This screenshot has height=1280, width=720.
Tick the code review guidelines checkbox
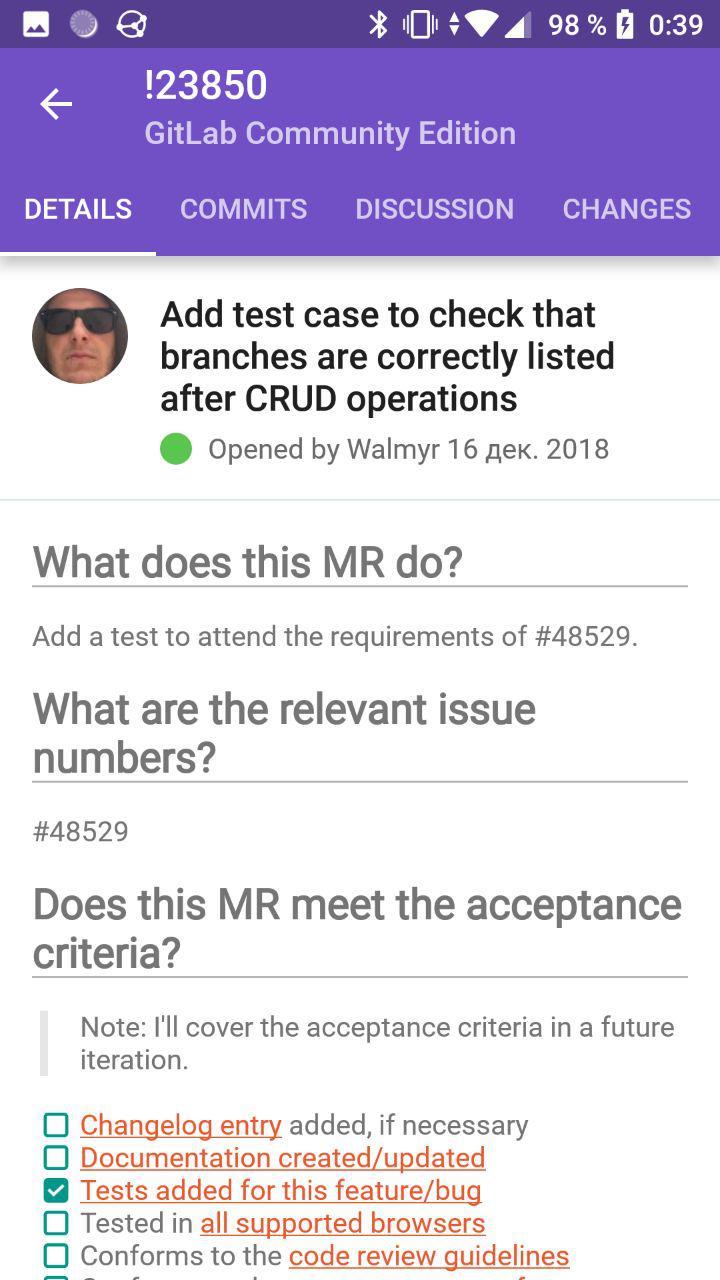pyautogui.click(x=56, y=1256)
